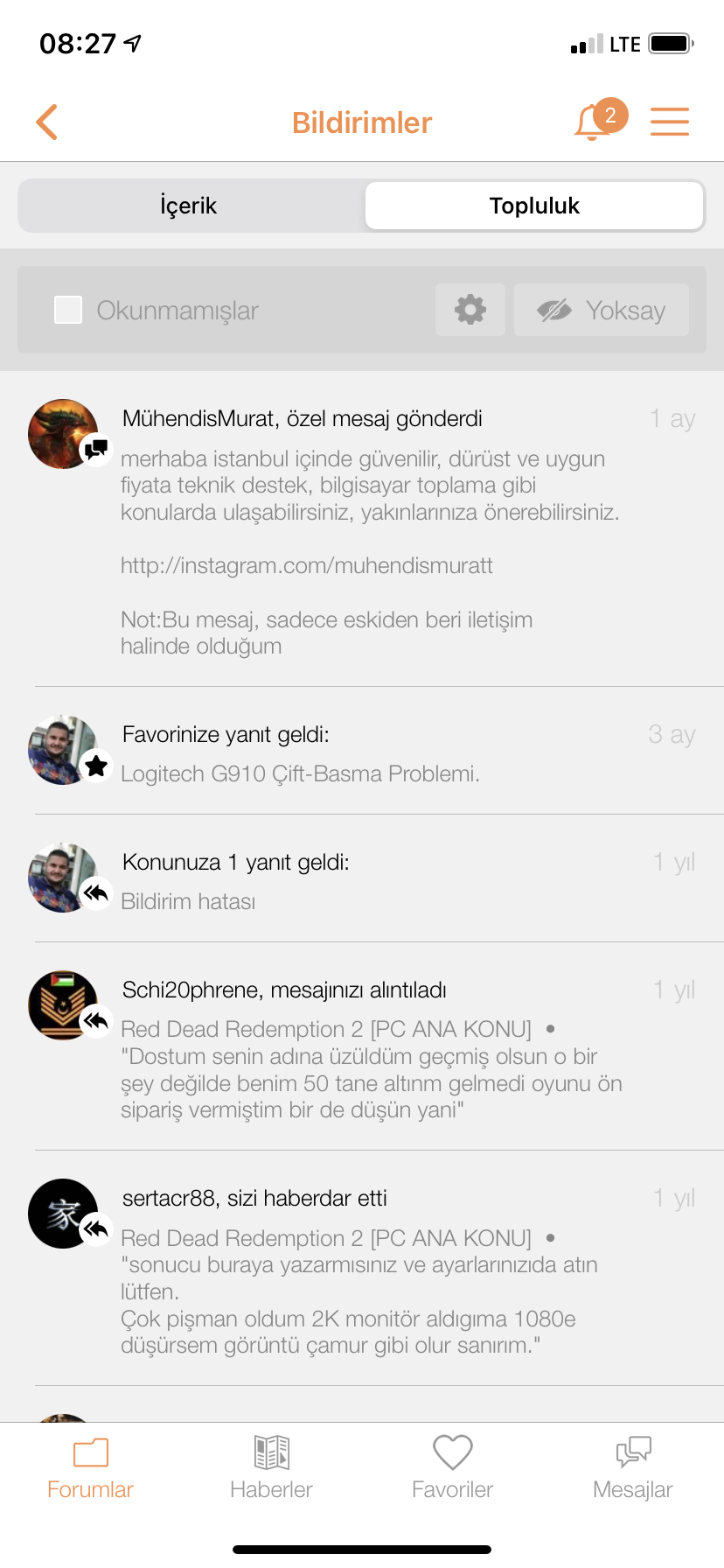724x1568 pixels.
Task: Open the Mesajlar tab
Action: [x=633, y=1468]
